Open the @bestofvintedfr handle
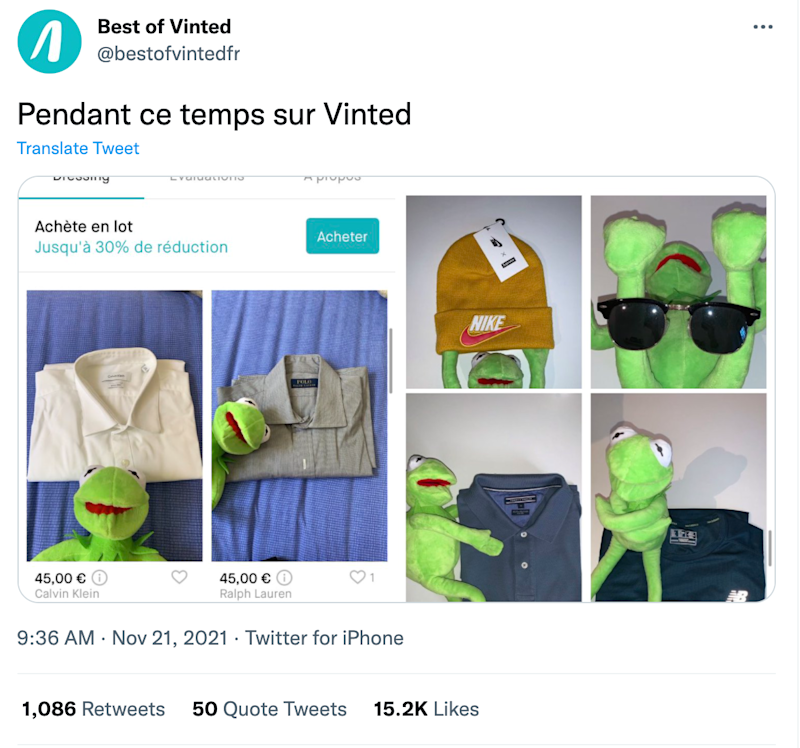The image size is (800, 748). (x=168, y=53)
